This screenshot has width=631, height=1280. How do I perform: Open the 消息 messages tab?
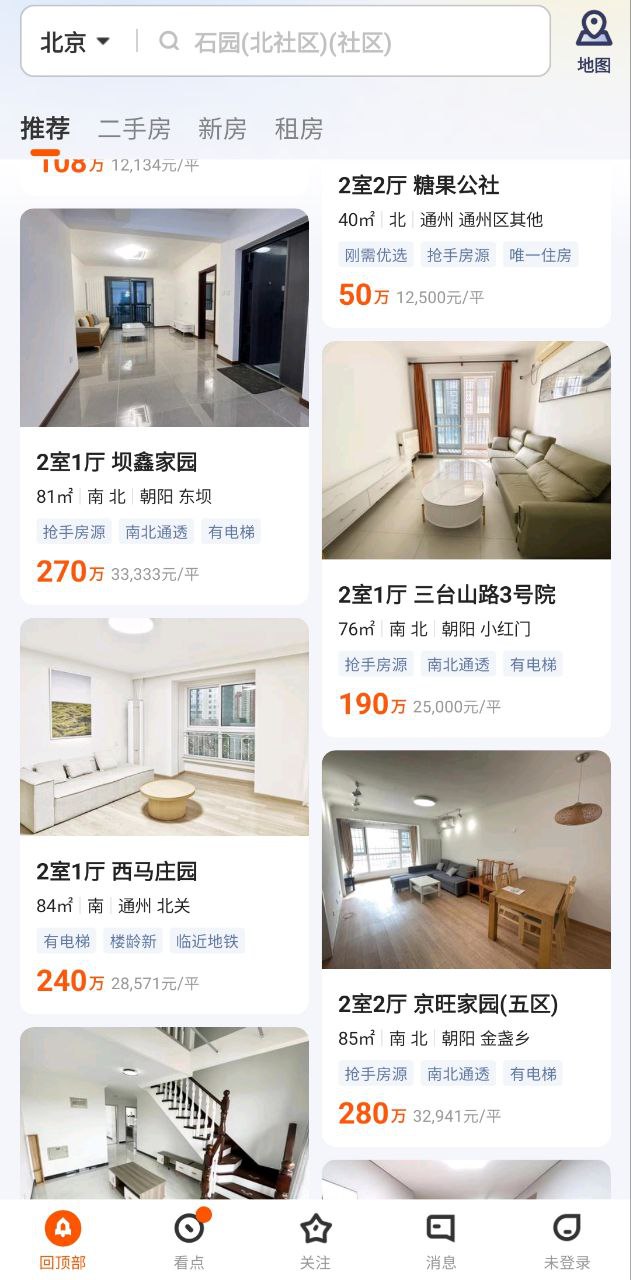pos(441,1240)
